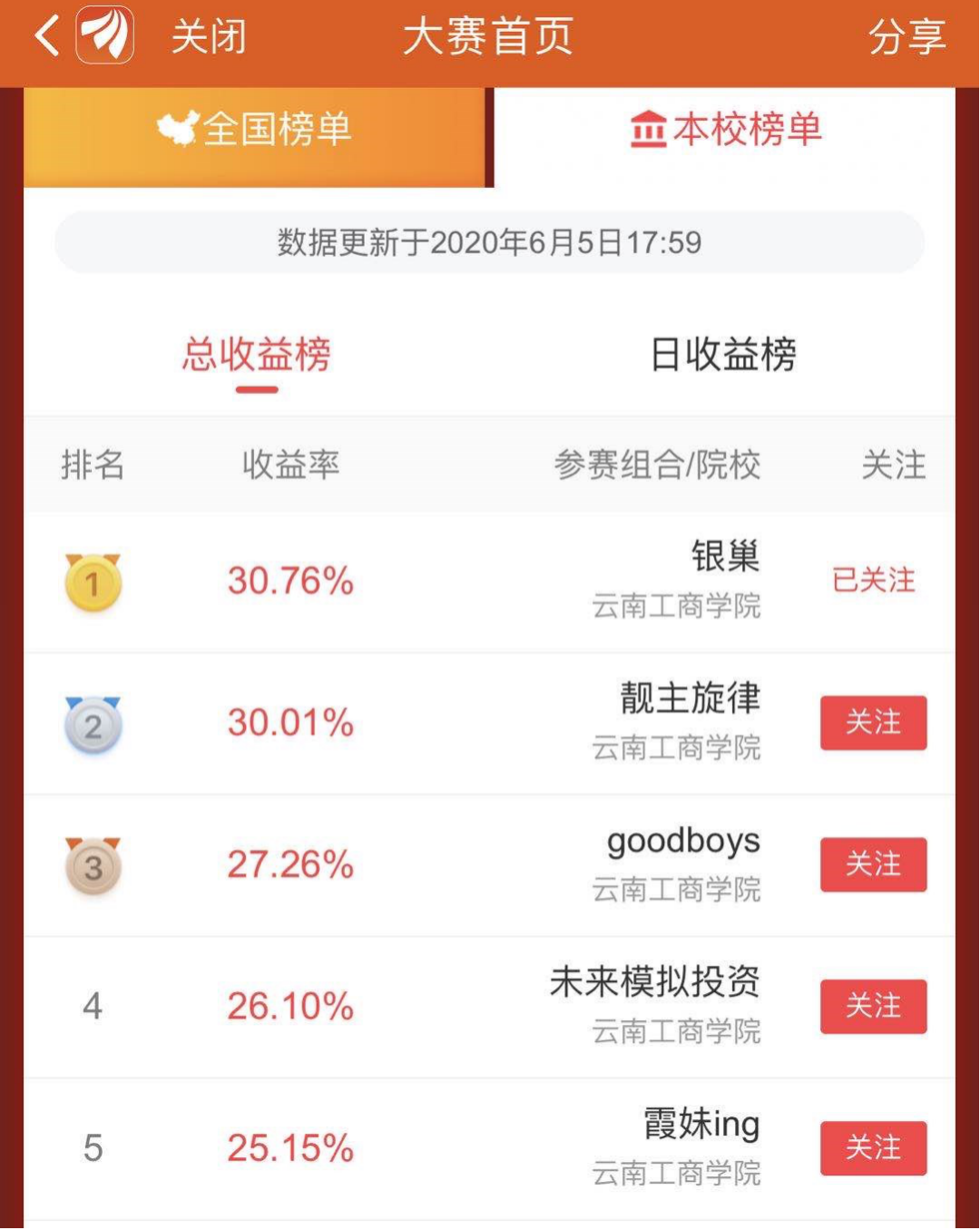Select the 本校榜单 tab
980x1230 pixels.
[725, 130]
